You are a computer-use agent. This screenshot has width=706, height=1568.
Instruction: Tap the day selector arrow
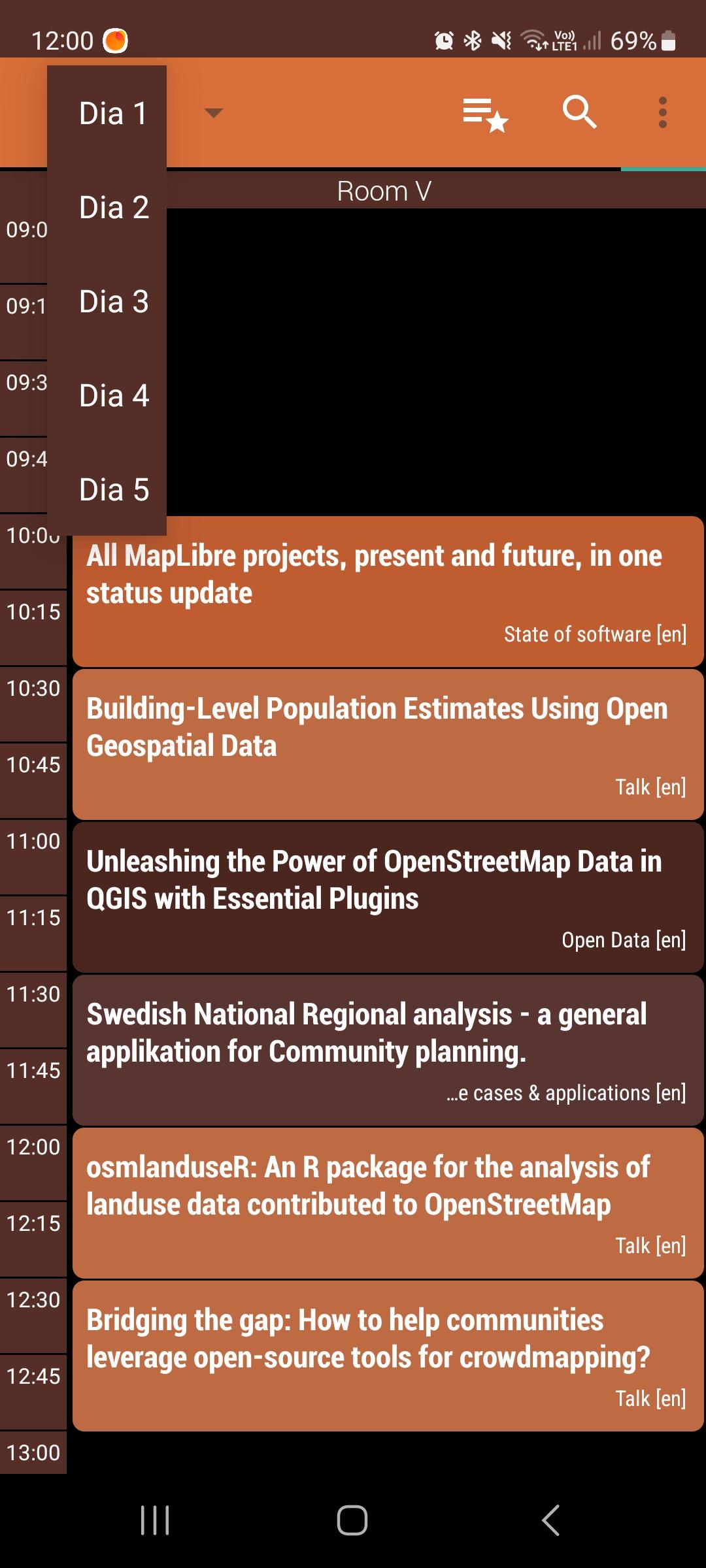pyautogui.click(x=214, y=113)
